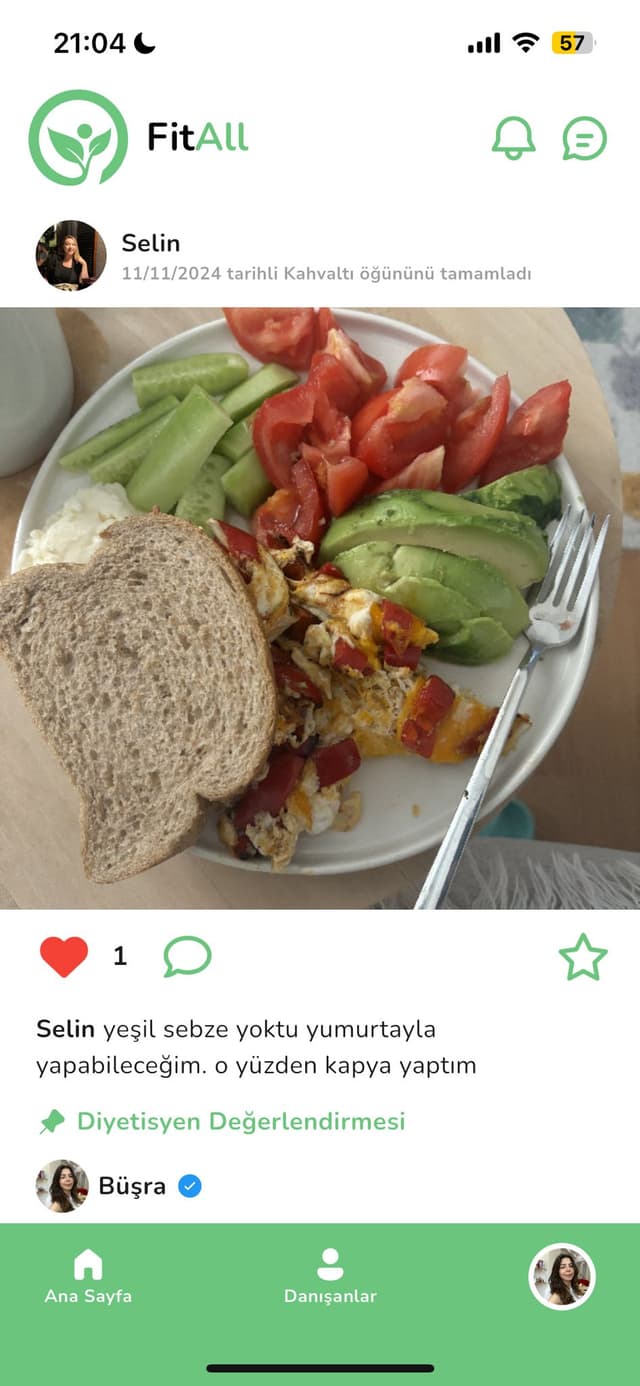The height and width of the screenshot is (1386, 640).
Task: Open Selin's breakfast meal photo
Action: tap(320, 608)
